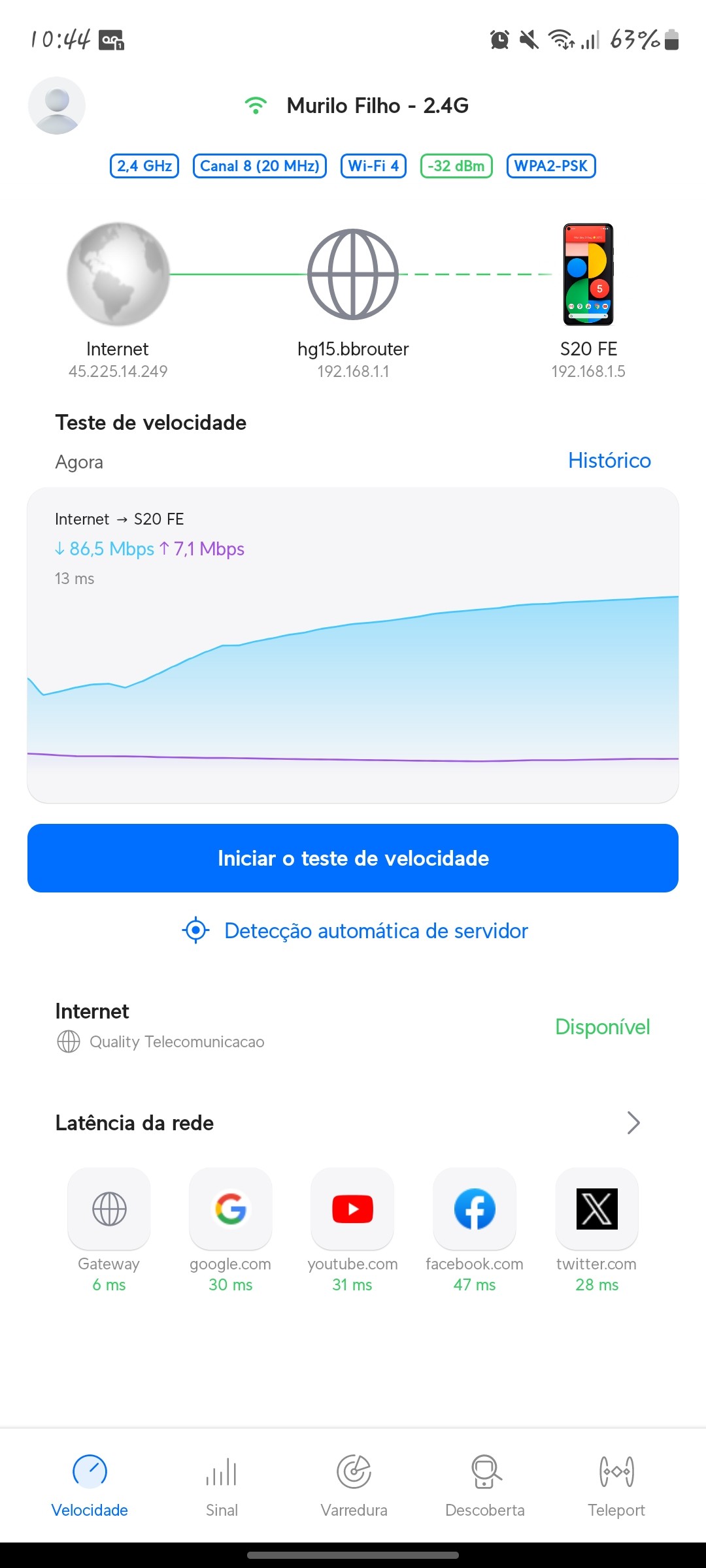Switch to the Sinal tab
This screenshot has width=706, height=1568.
(222, 1483)
